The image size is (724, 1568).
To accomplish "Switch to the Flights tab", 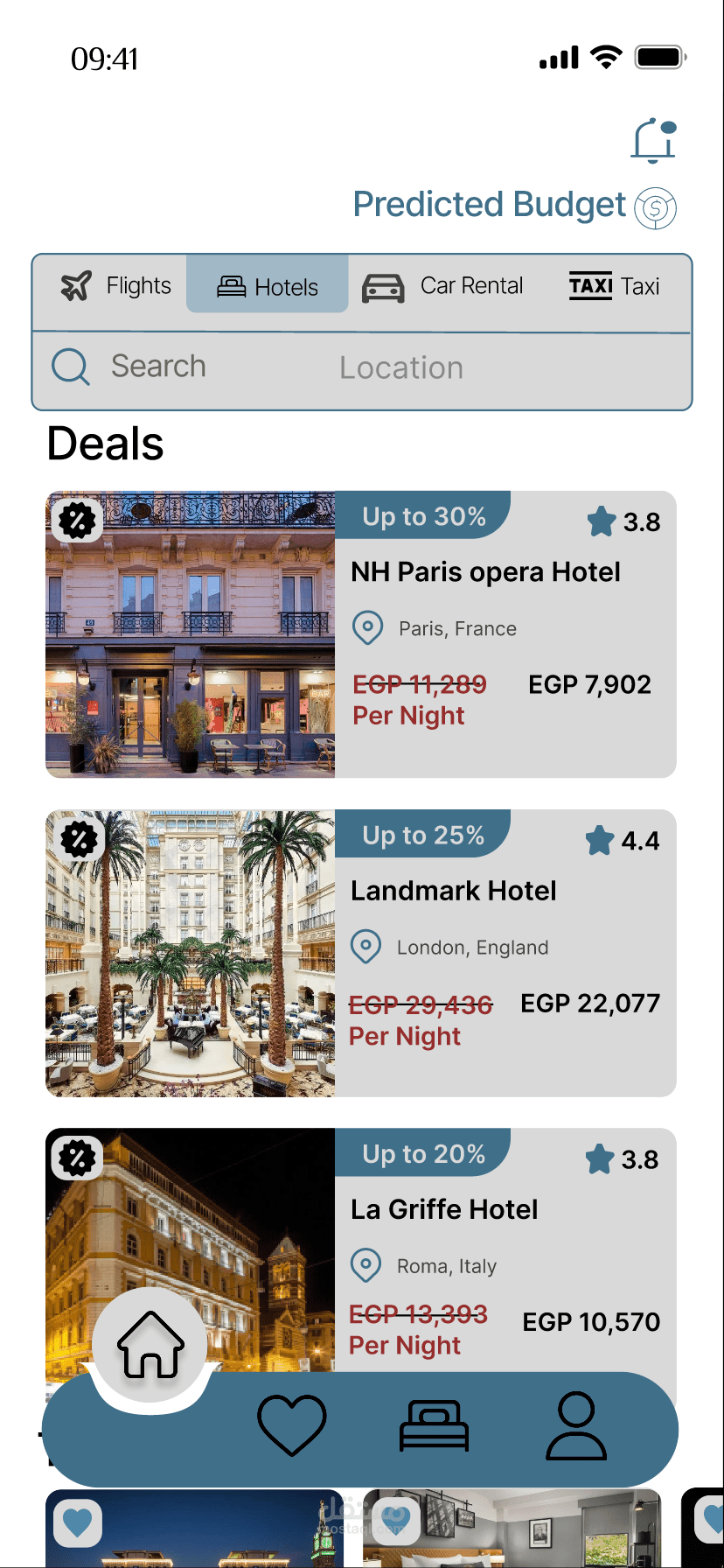I will 115,286.
